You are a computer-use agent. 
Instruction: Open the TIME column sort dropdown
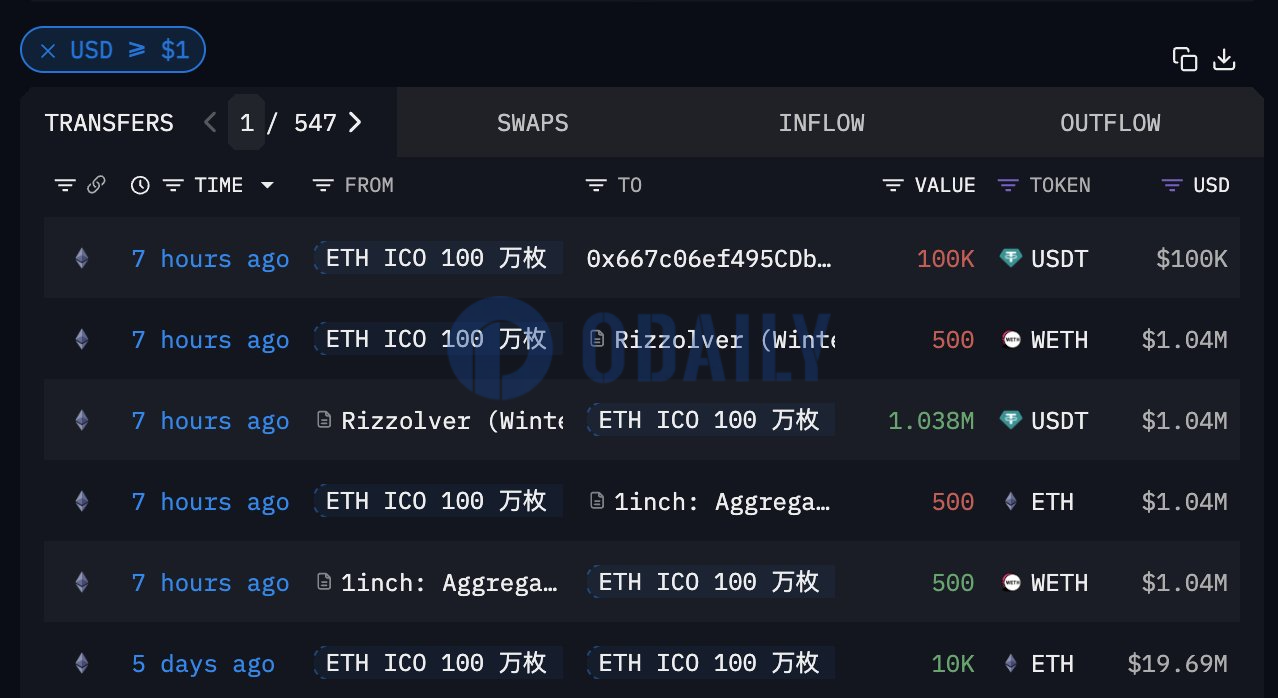click(x=267, y=185)
